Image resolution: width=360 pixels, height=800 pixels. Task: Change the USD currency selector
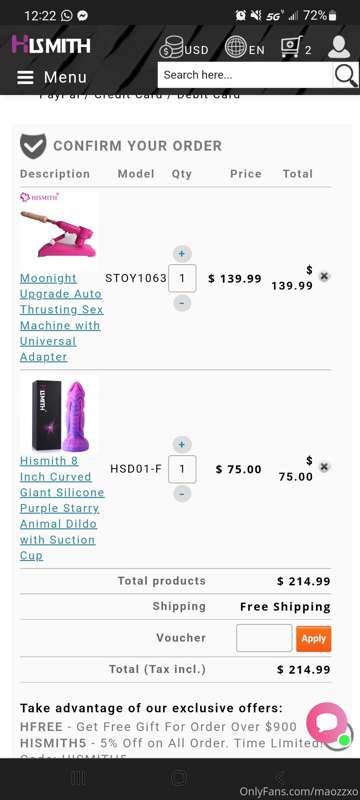coord(184,48)
